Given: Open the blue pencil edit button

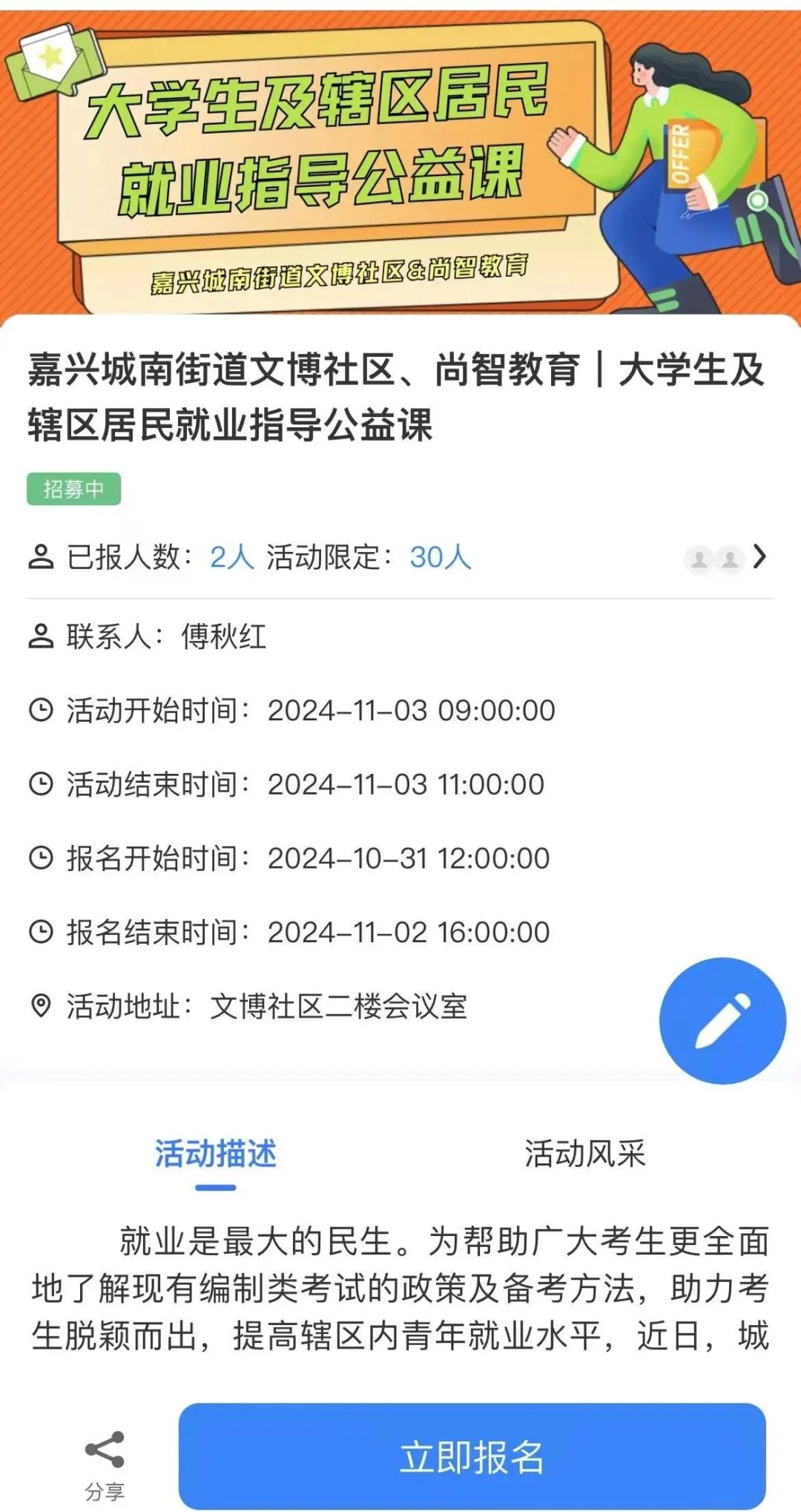Looking at the screenshot, I should click(722, 1021).
